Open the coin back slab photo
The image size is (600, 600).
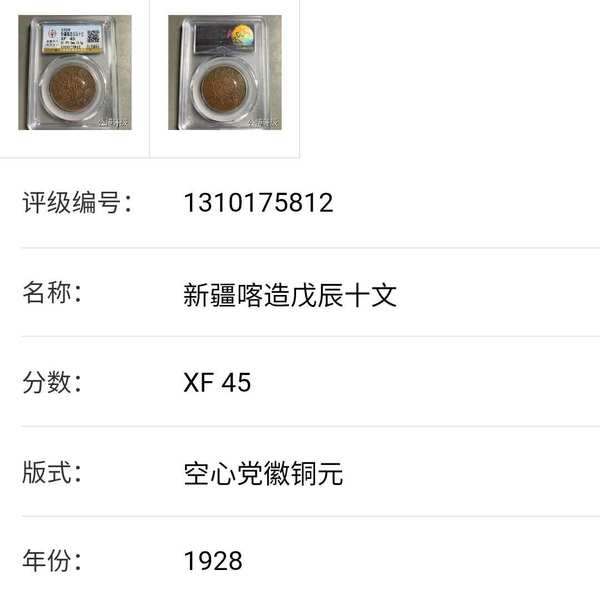click(224, 73)
